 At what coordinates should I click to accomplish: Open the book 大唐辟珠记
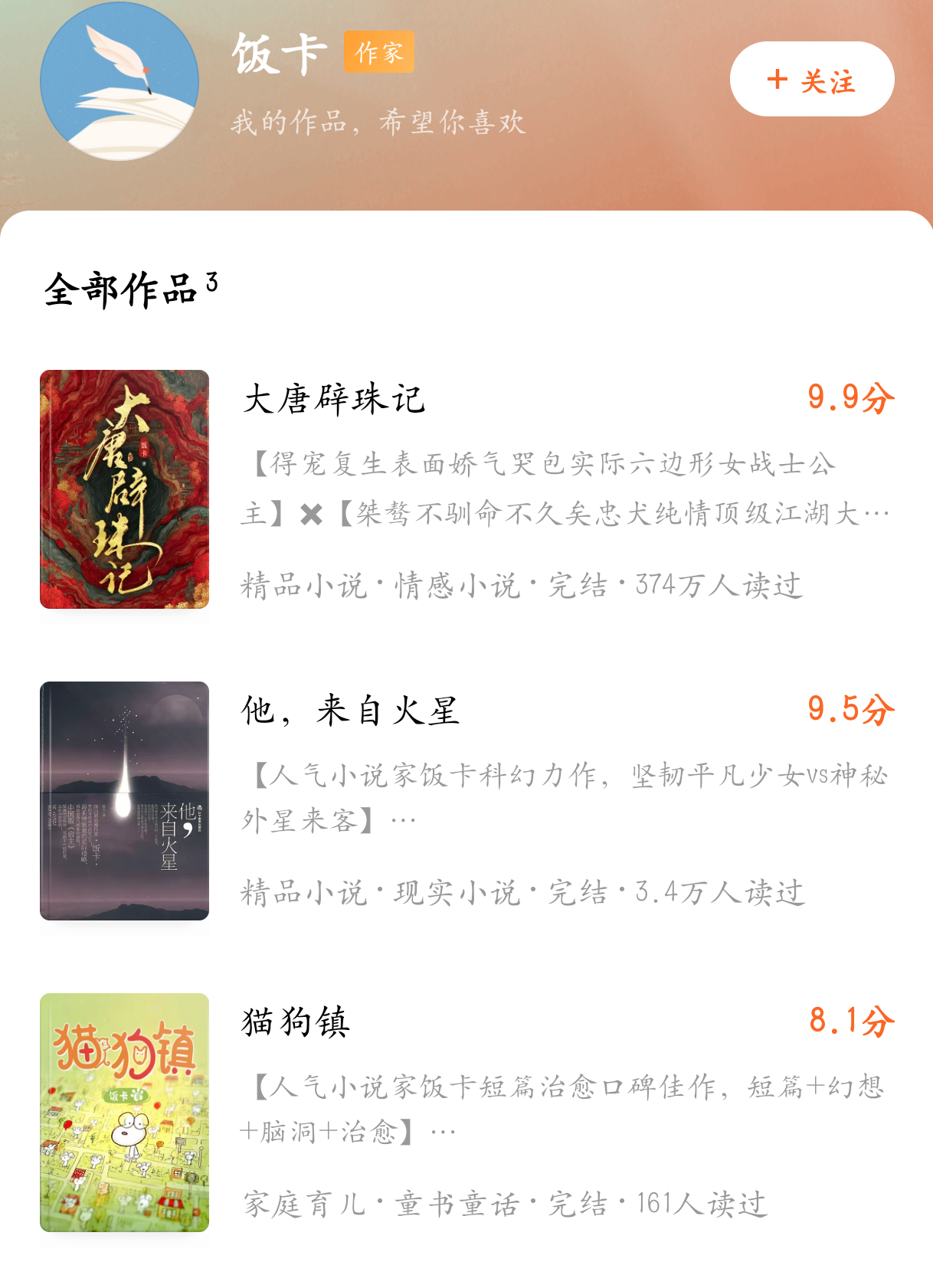(x=334, y=400)
